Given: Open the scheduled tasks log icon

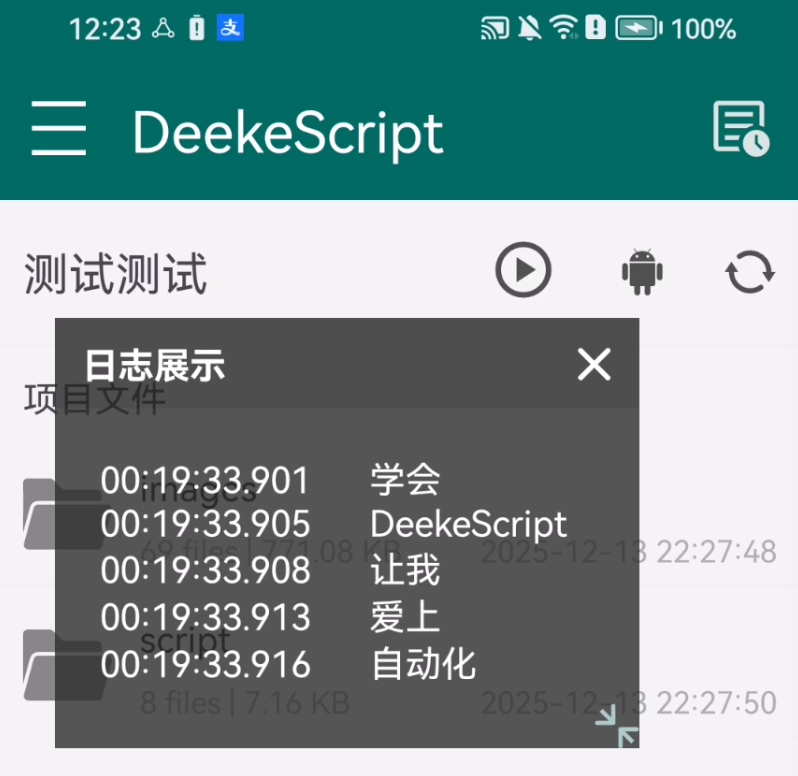Looking at the screenshot, I should (x=740, y=129).
